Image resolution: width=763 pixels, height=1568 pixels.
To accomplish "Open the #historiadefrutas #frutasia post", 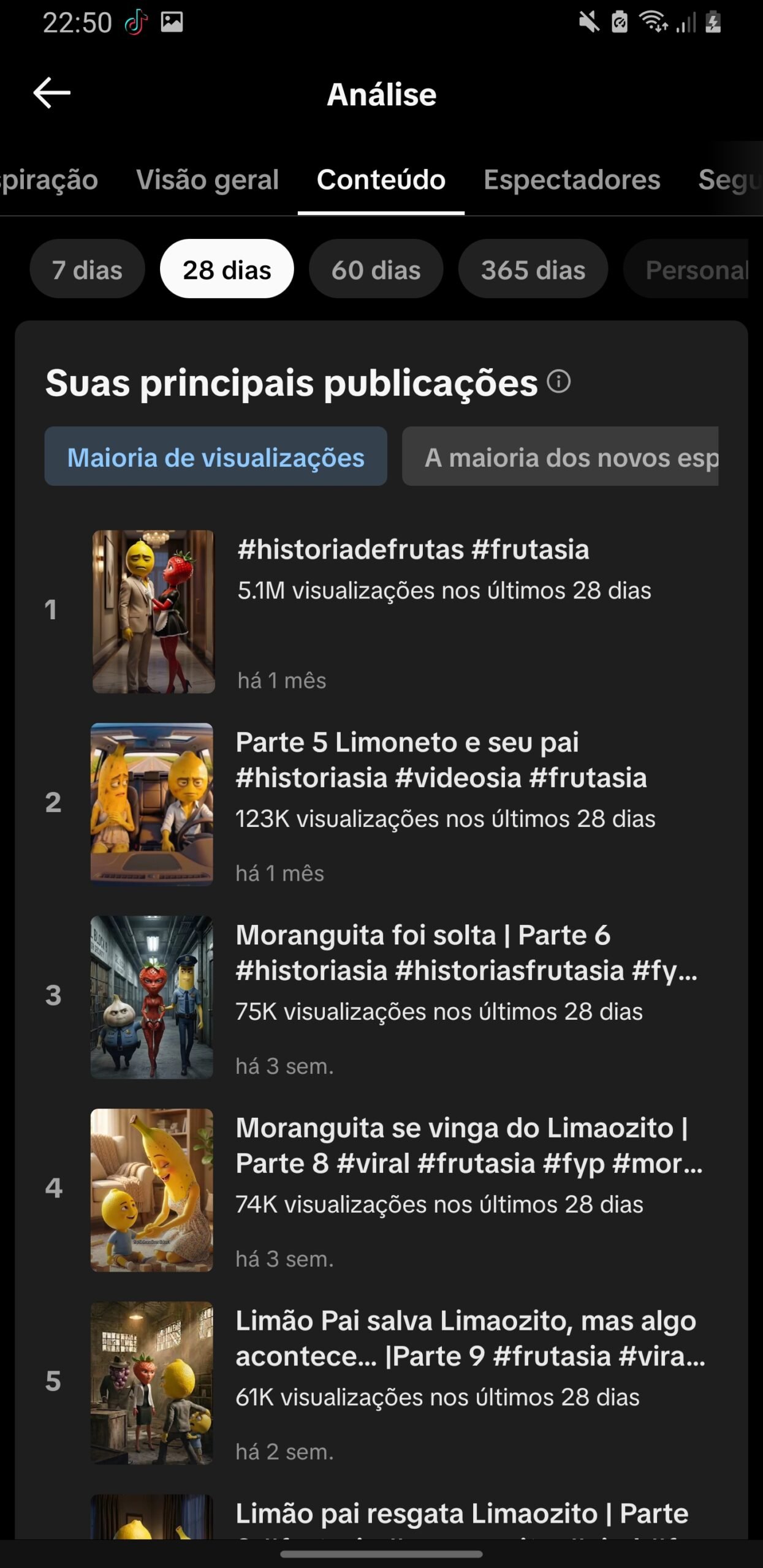I will [x=381, y=611].
